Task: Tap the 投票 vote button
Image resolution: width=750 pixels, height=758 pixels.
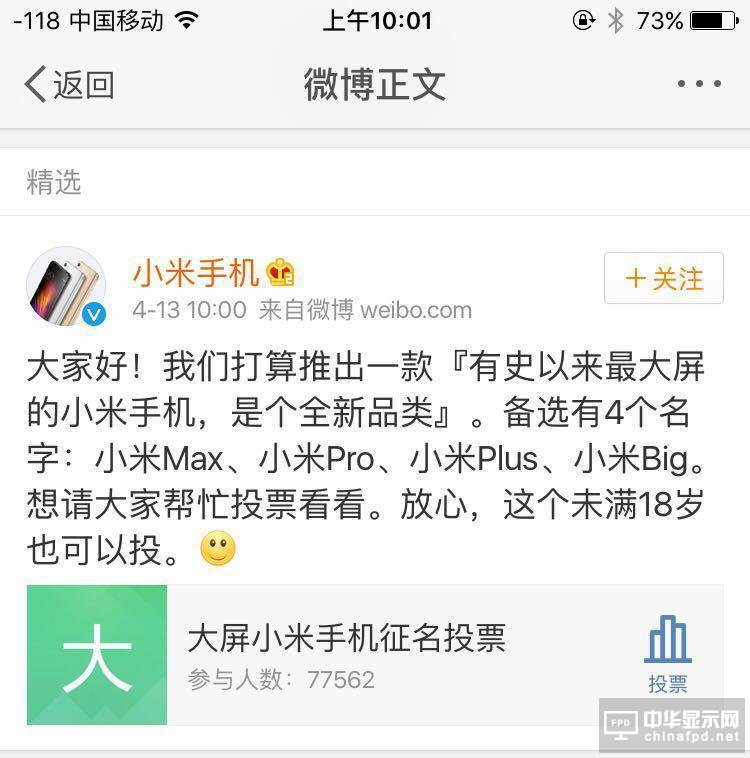Action: pyautogui.click(x=667, y=655)
